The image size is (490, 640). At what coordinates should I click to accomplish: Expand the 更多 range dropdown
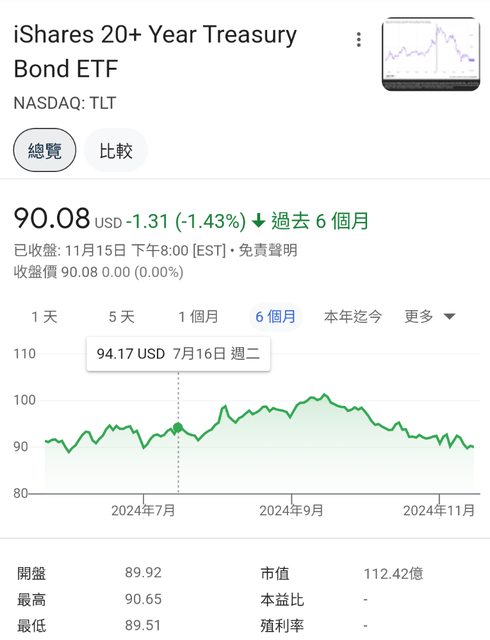(x=430, y=316)
